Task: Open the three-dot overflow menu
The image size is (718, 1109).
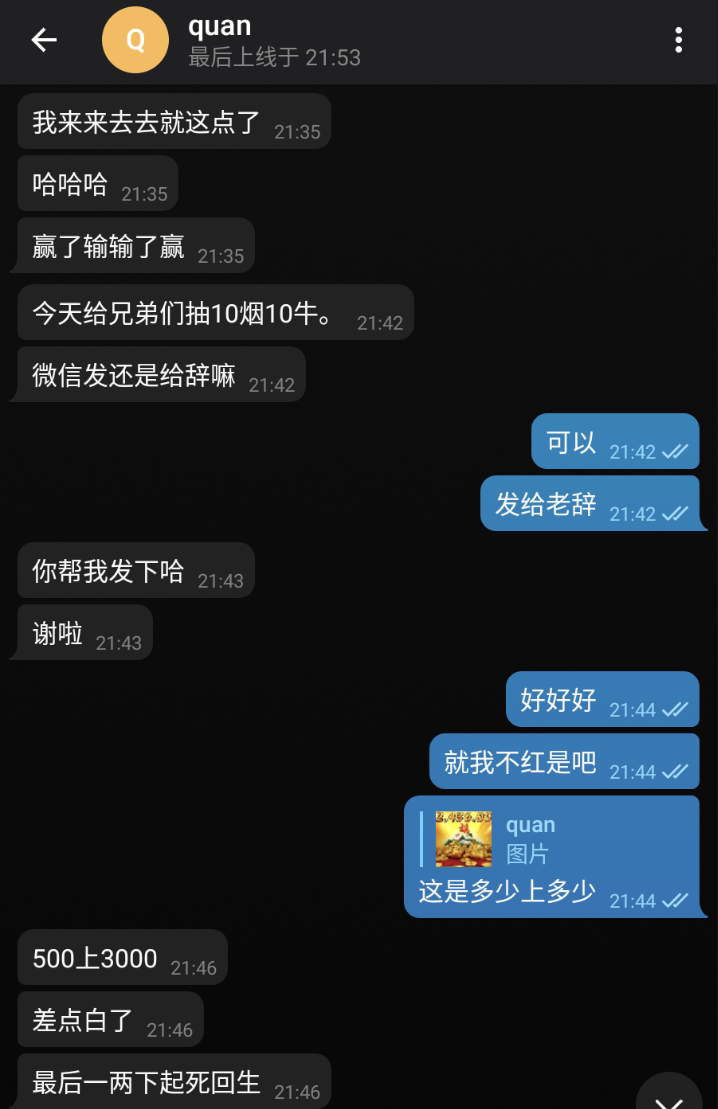Action: coord(679,40)
